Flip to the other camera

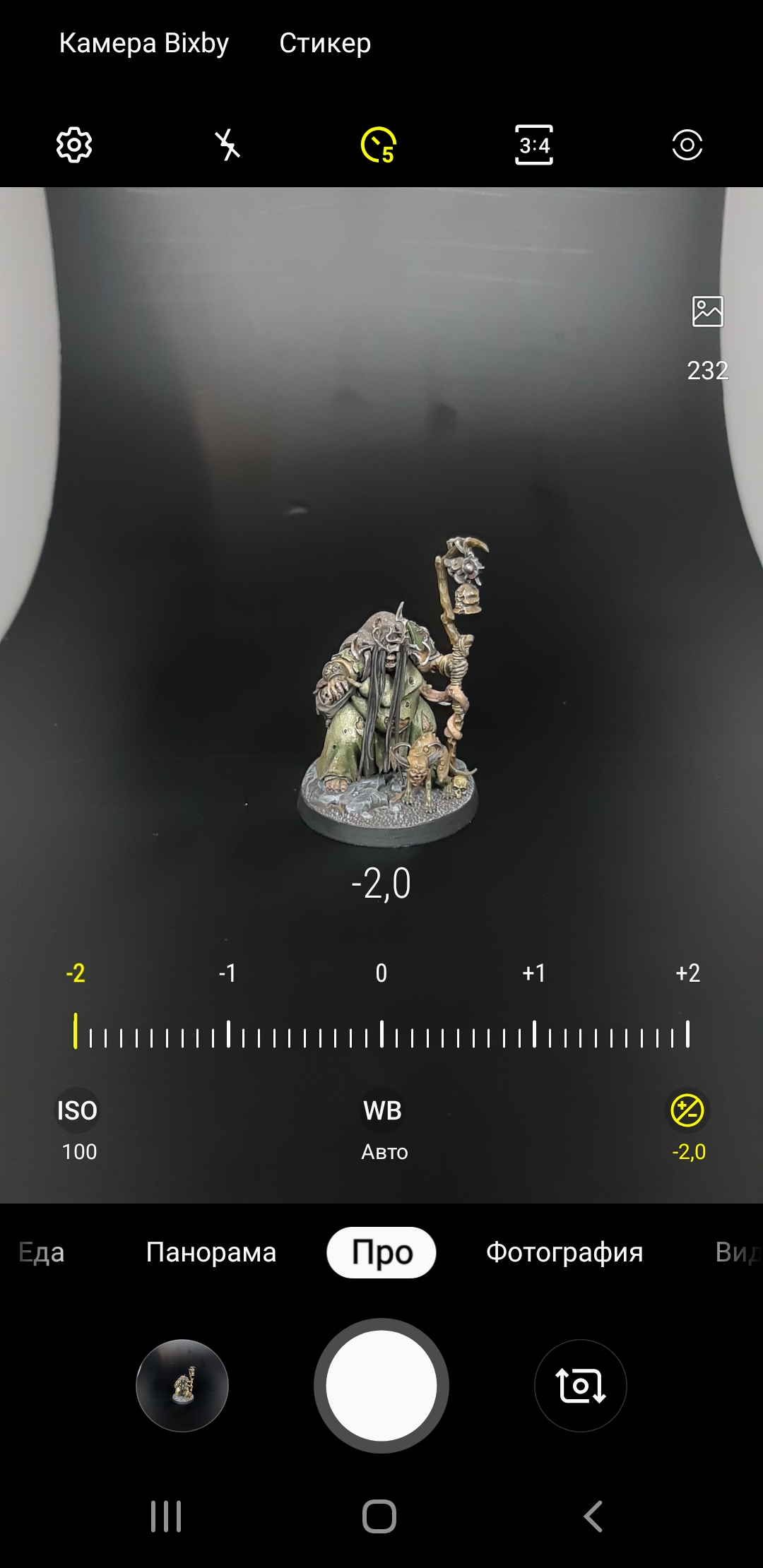point(581,1385)
